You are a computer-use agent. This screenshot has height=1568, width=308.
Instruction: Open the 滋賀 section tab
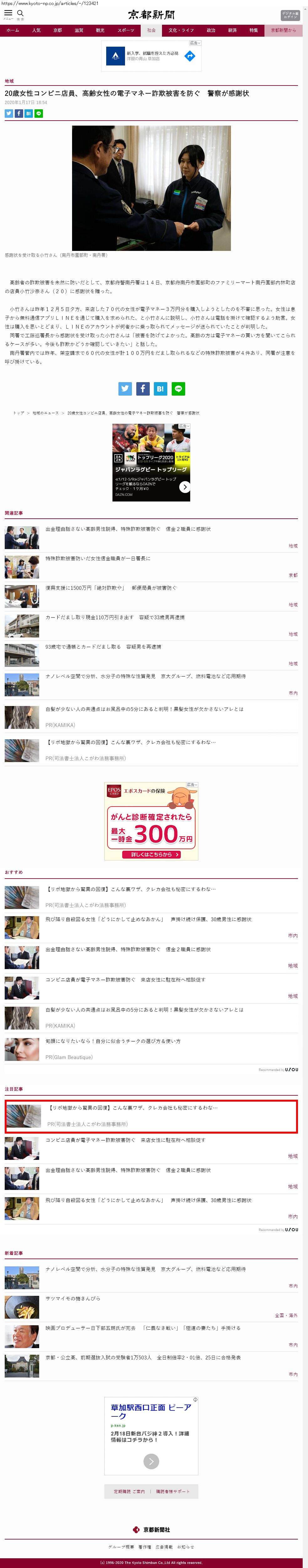point(79,30)
